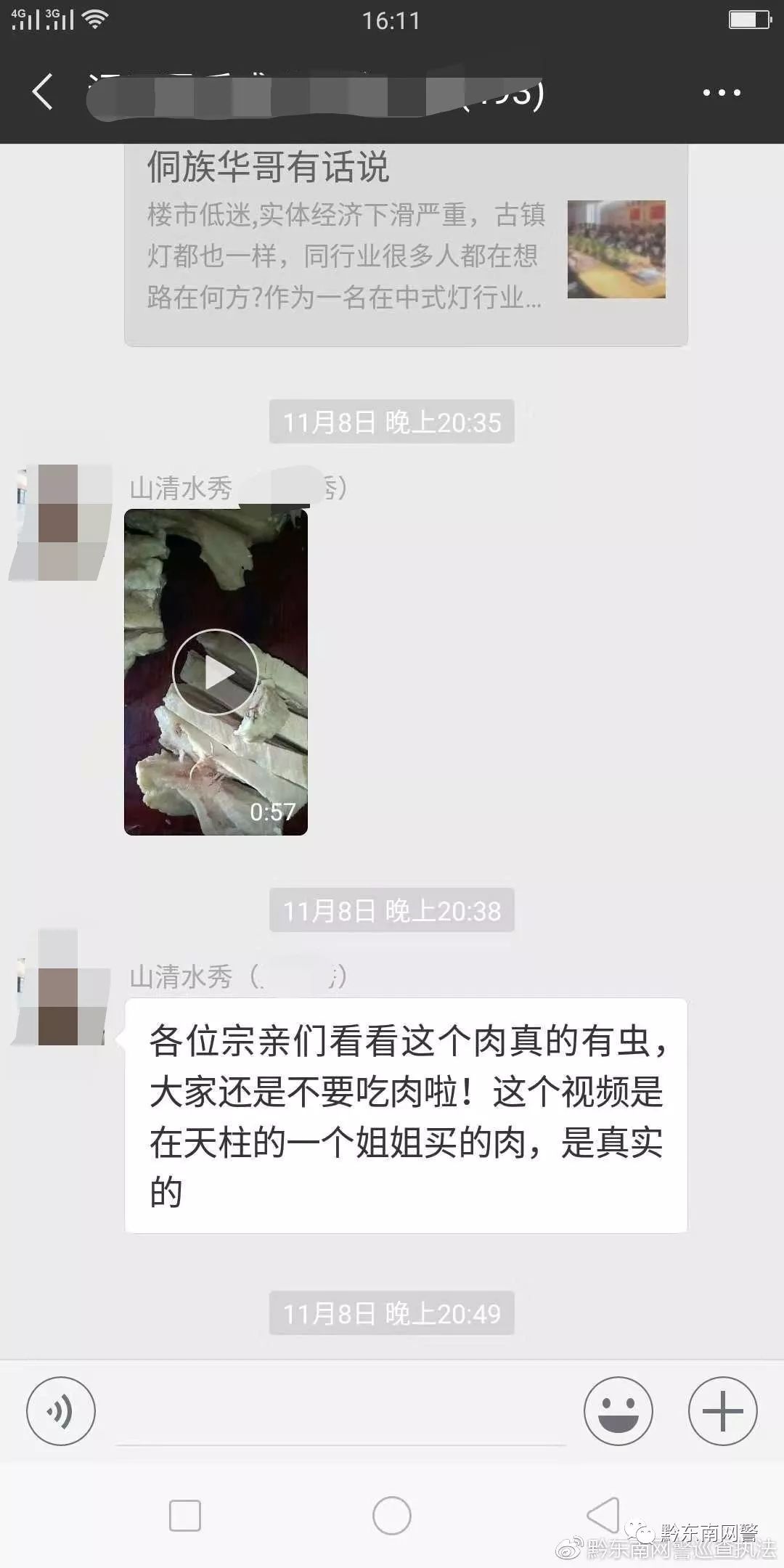Open the shared article 侗族华哥有话说
Viewport: 784px width, 1568px height.
point(406,245)
